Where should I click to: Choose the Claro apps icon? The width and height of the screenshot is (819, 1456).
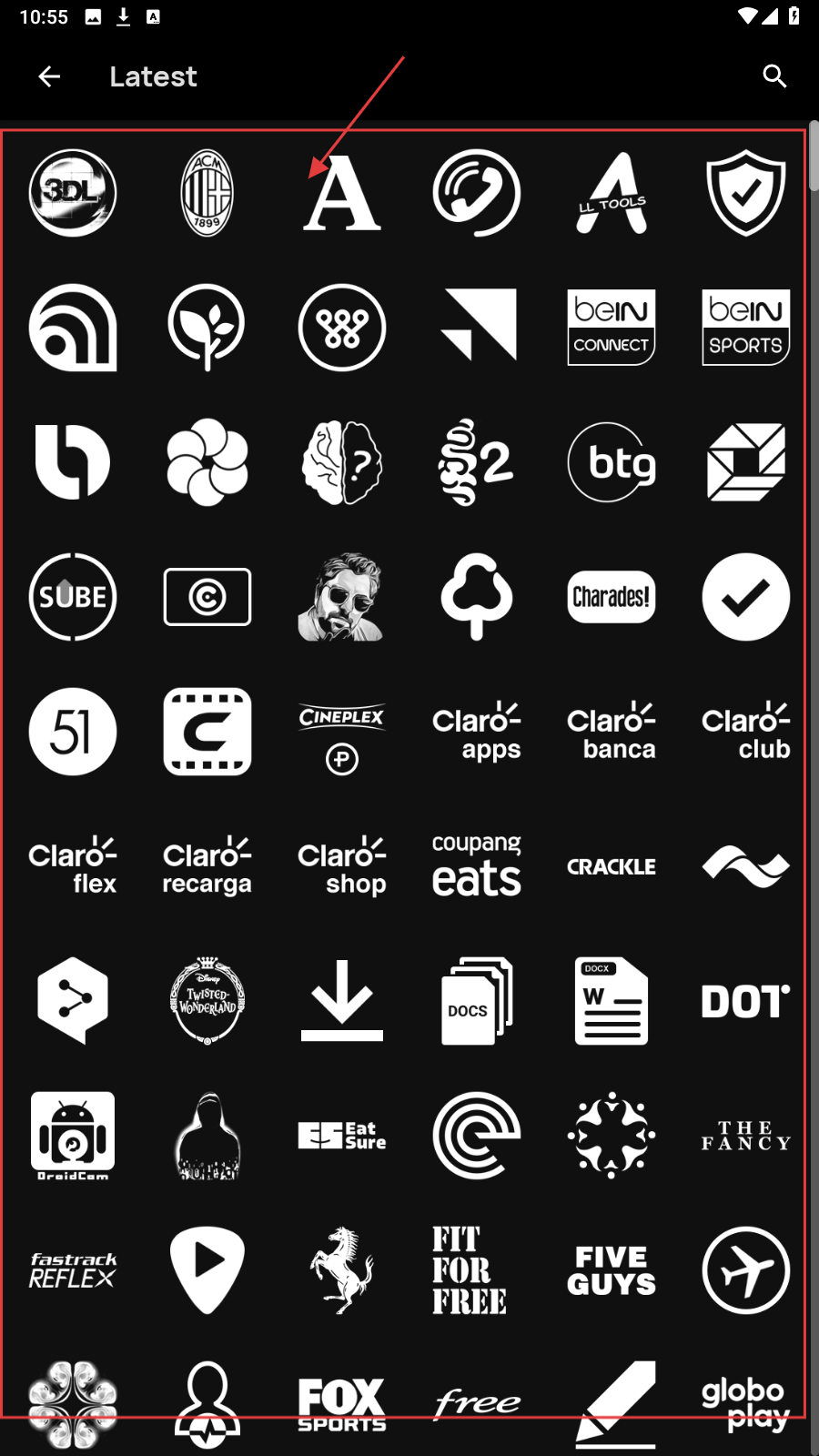[477, 732]
